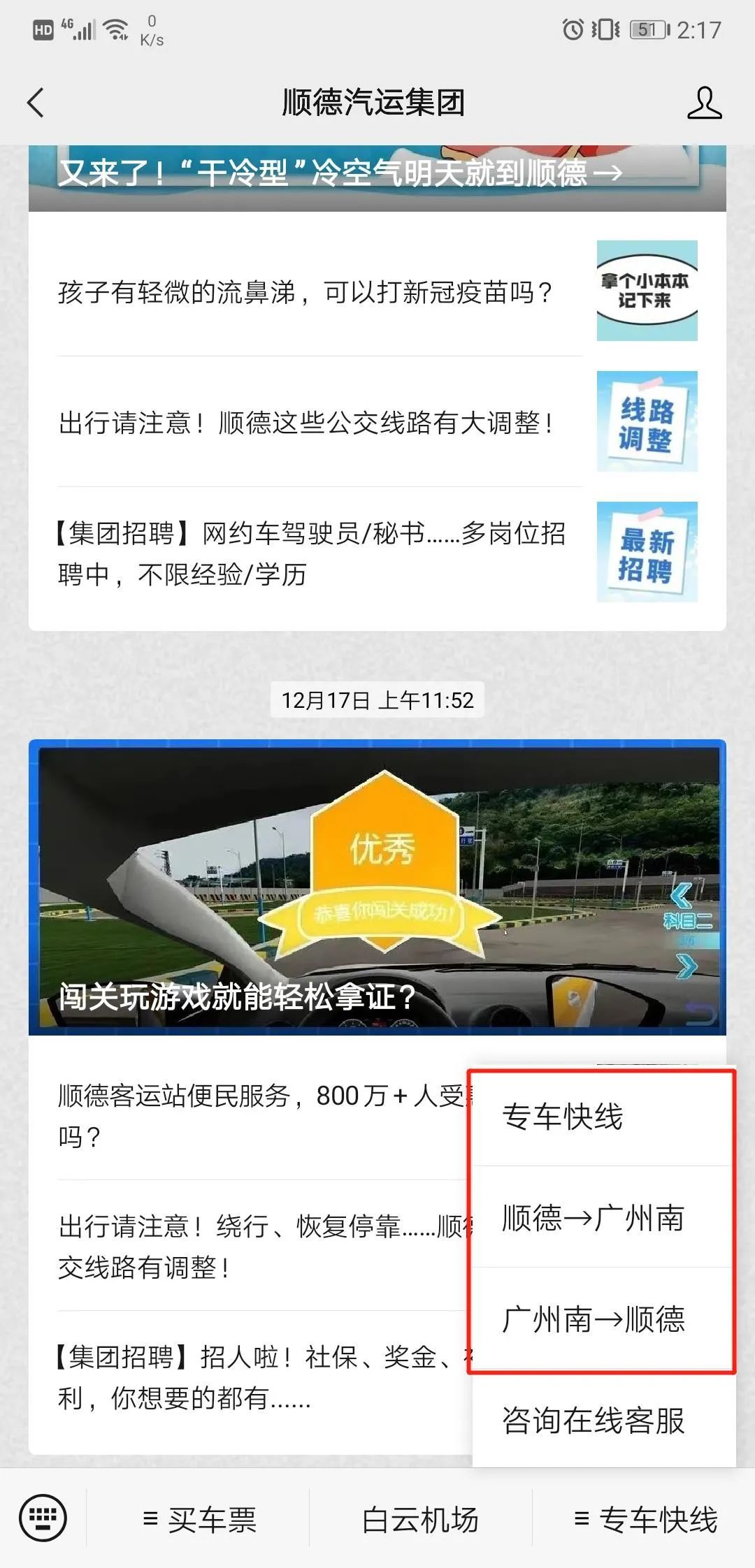The width and height of the screenshot is (755, 1568).
Task: Choose 顺德→广州南 route option
Action: click(x=603, y=1218)
